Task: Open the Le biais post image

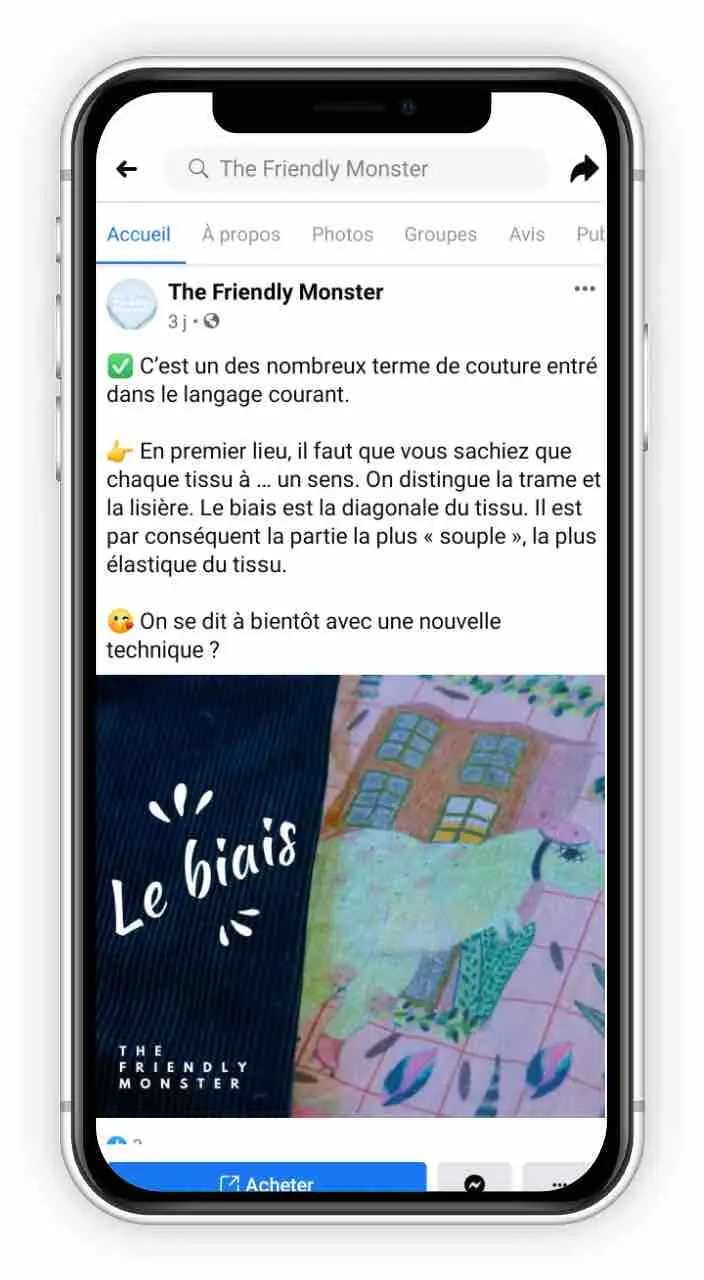Action: pos(351,895)
